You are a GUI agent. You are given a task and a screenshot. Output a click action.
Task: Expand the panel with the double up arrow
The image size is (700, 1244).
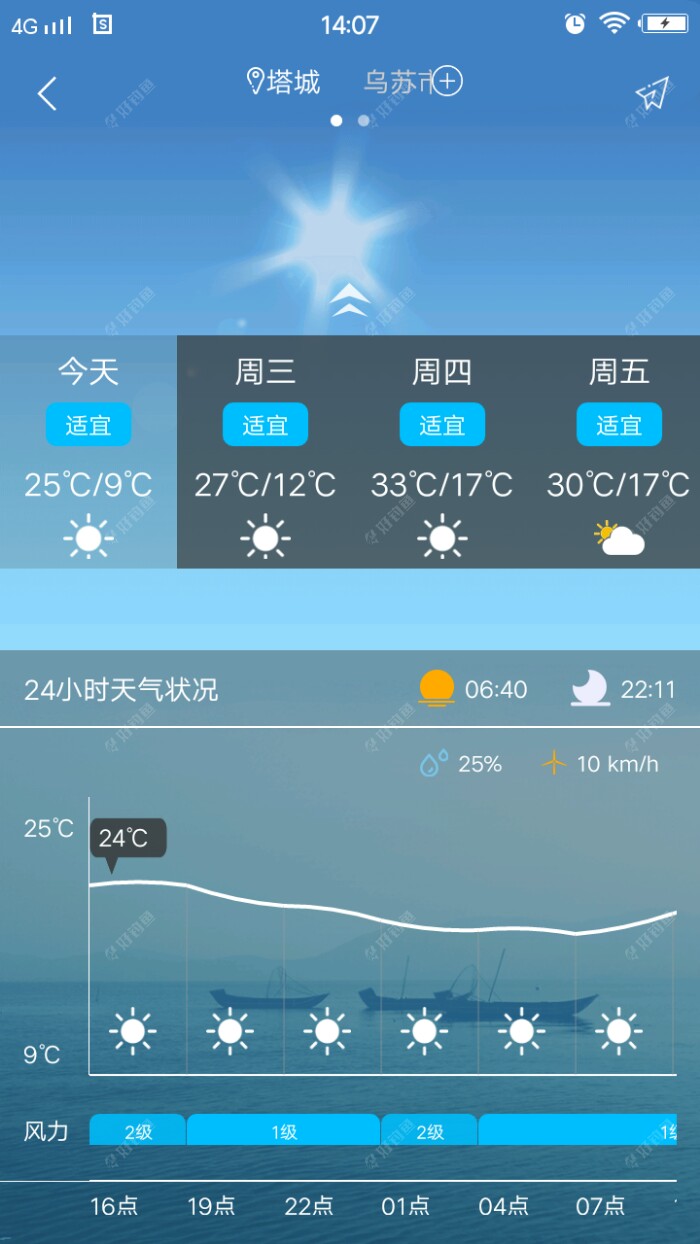pyautogui.click(x=349, y=300)
